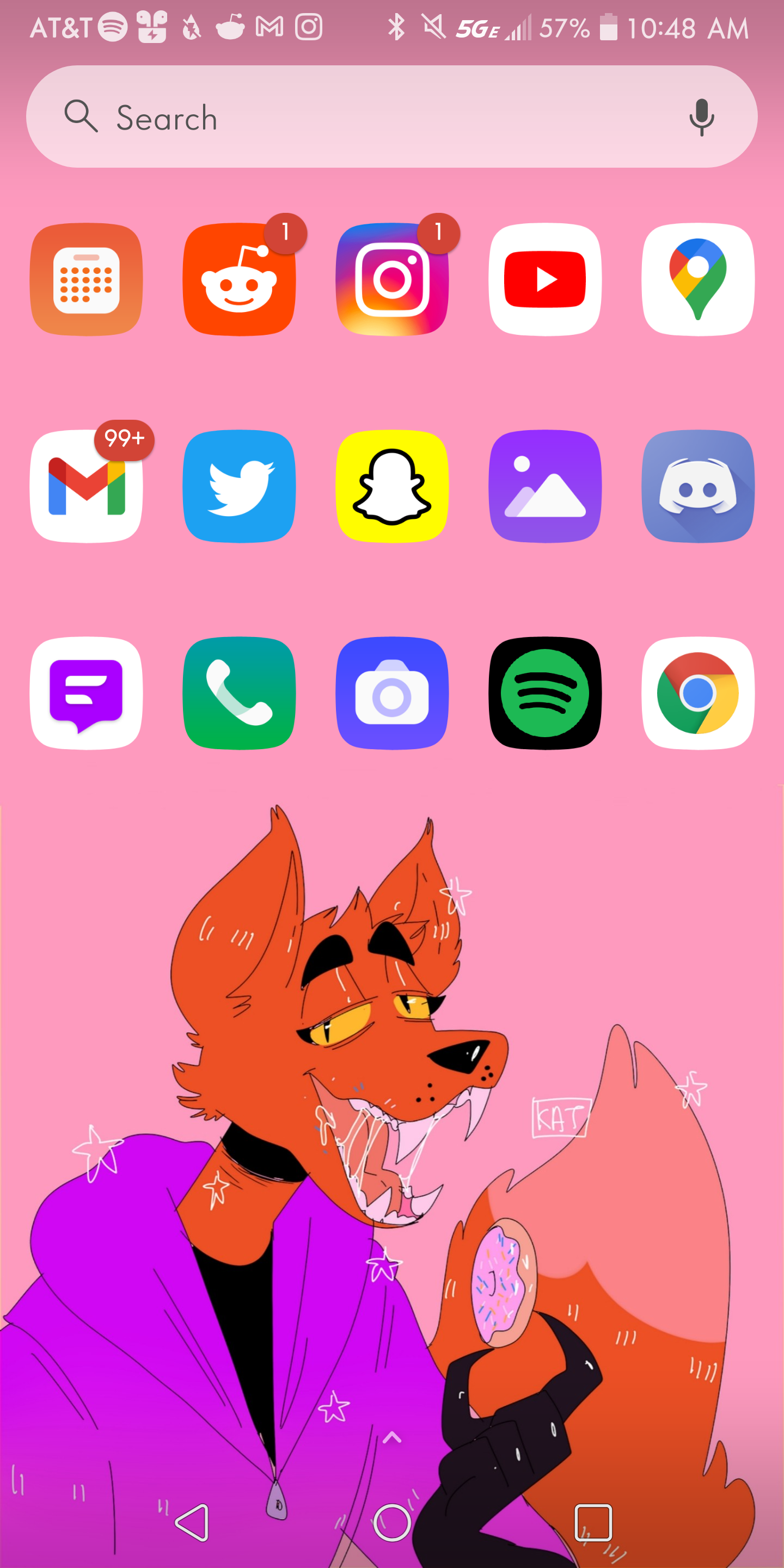Launch the YouTube app

545,279
